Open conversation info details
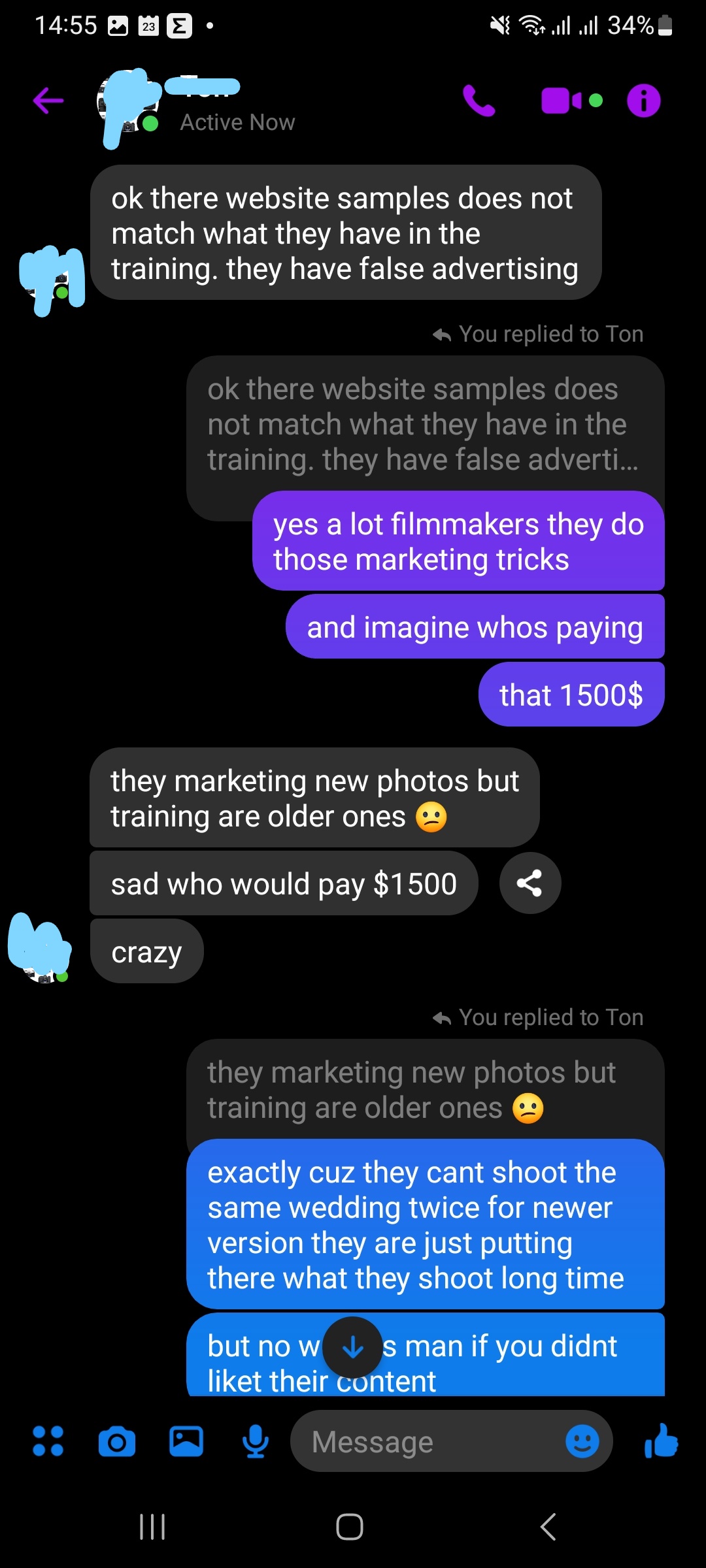706x1568 pixels. pyautogui.click(x=643, y=101)
